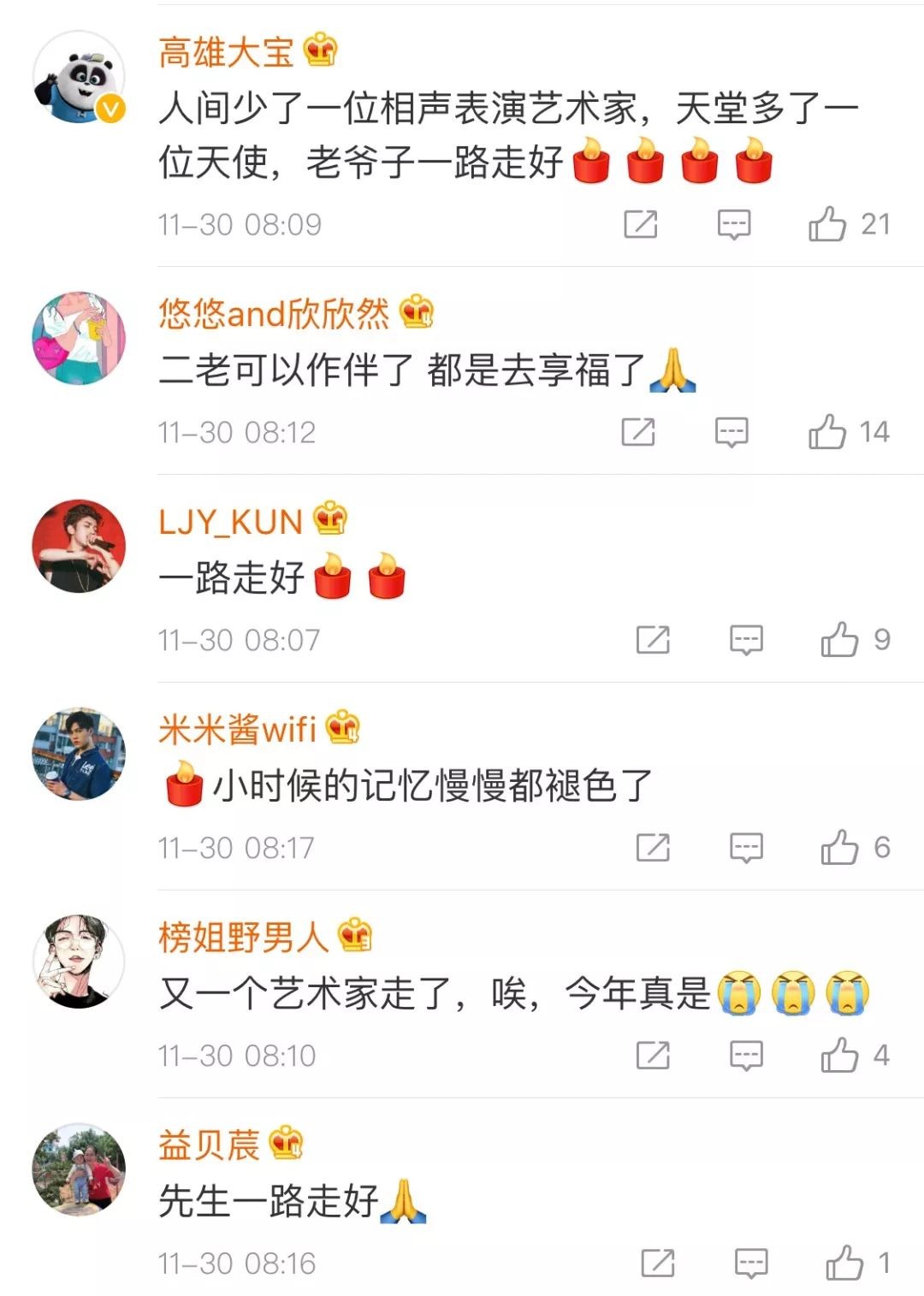Open 悠悠and欣欣然 username link
The width and height of the screenshot is (924, 1296).
pyautogui.click(x=273, y=313)
